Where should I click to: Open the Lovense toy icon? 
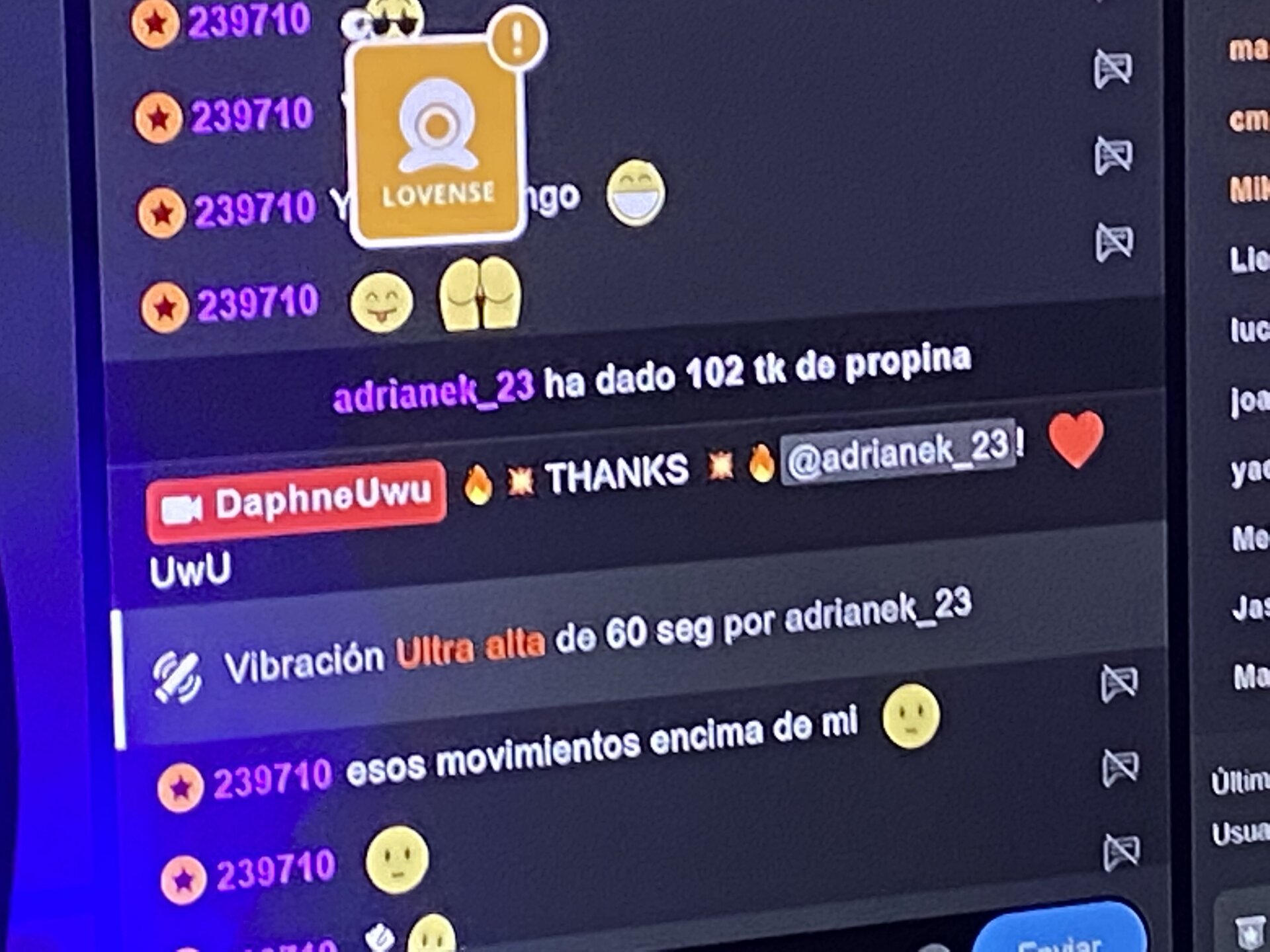[x=437, y=142]
